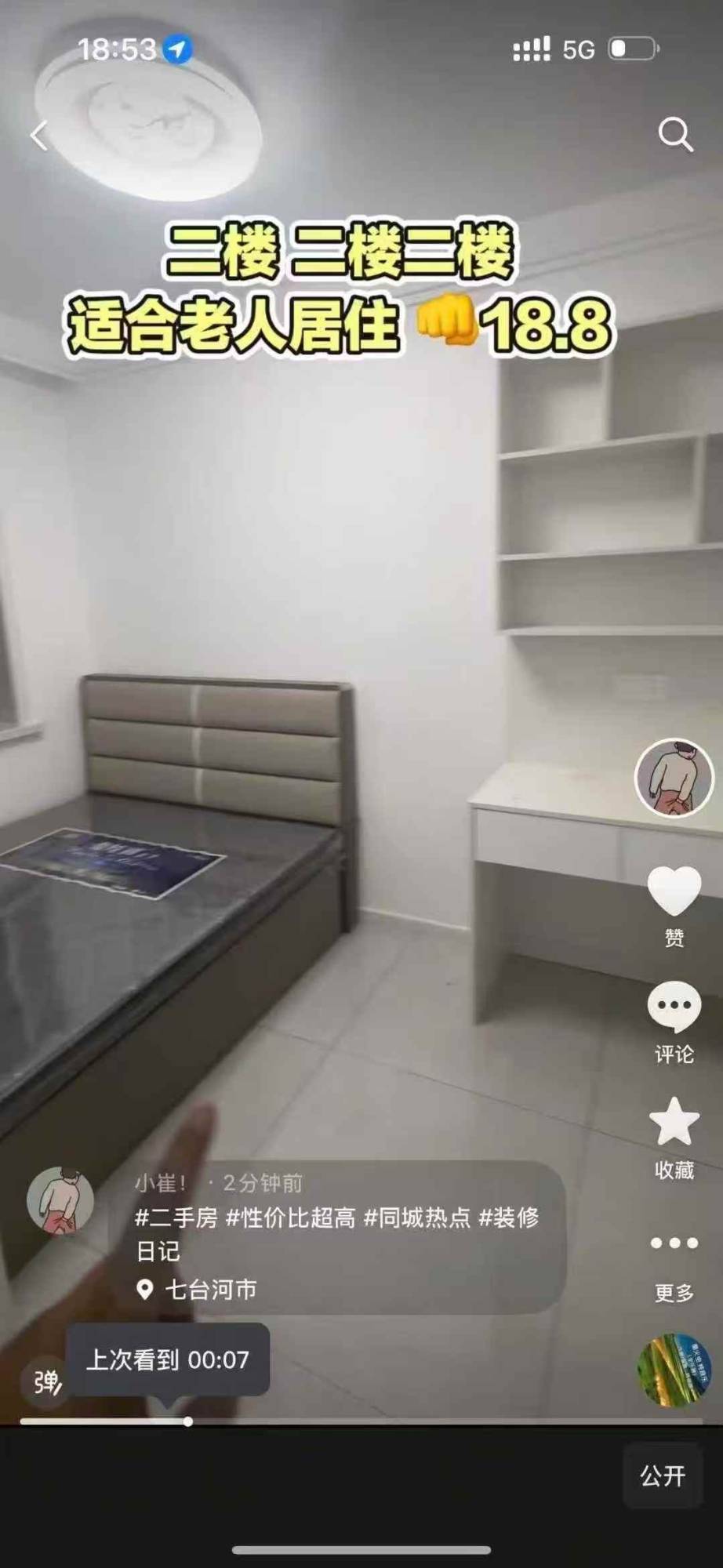Add the video to favorites (收藏)
Image resolution: width=723 pixels, height=1568 pixels.
pos(674,1122)
